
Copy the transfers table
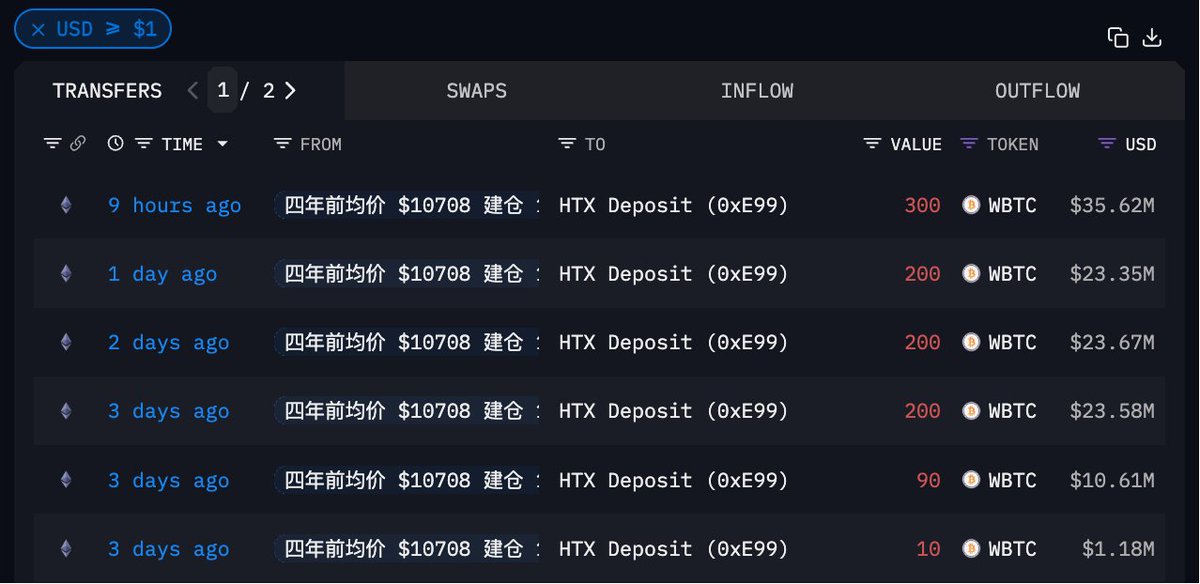tap(1118, 38)
